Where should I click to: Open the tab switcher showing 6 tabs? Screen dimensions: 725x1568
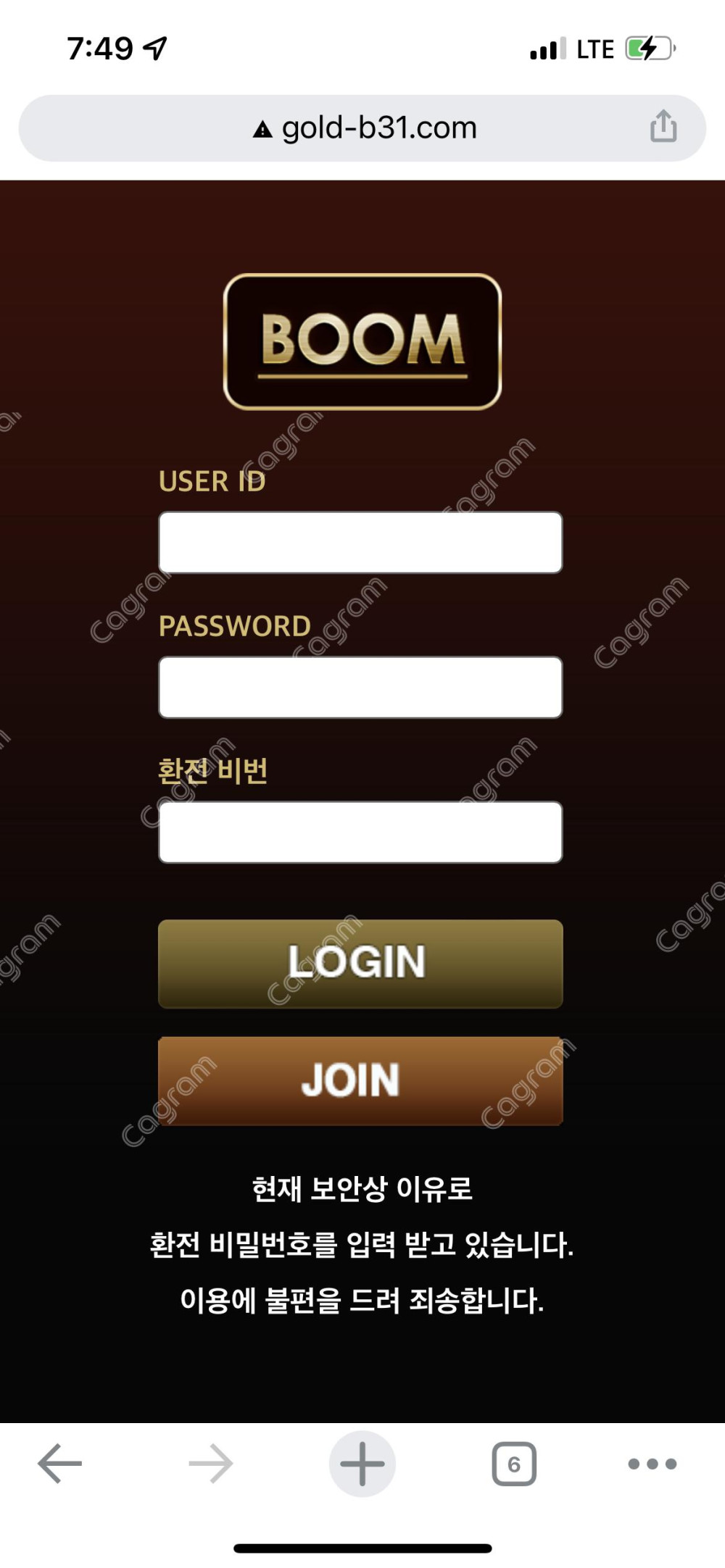click(x=513, y=1464)
